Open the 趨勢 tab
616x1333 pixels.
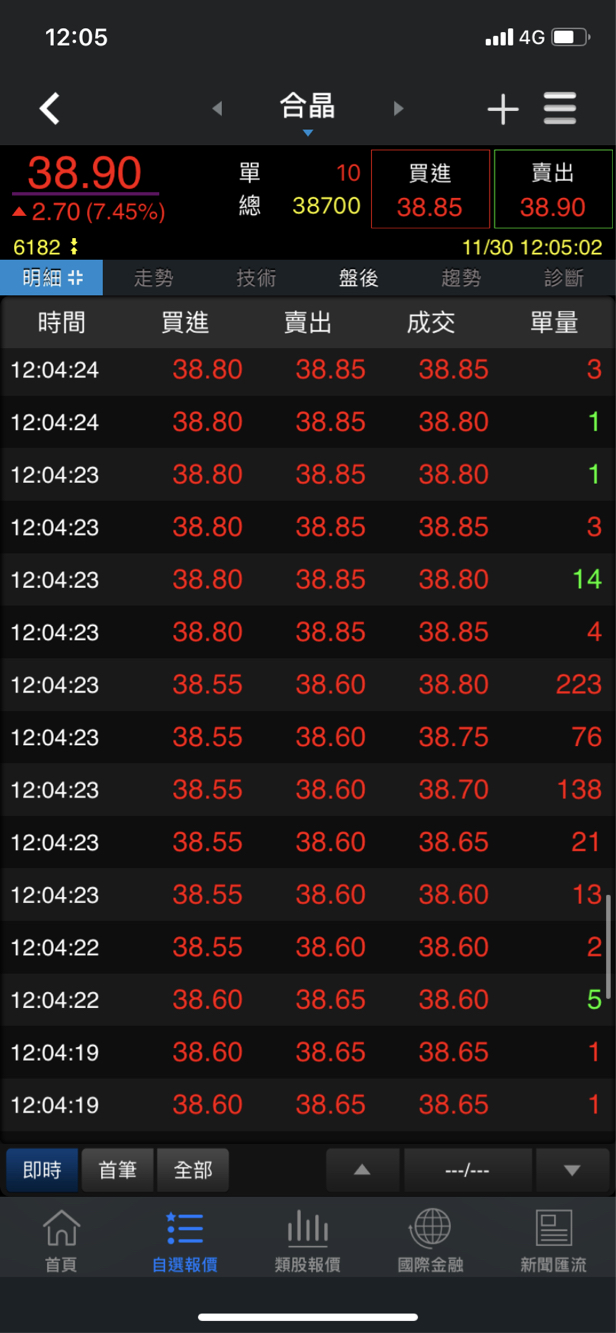(x=461, y=278)
